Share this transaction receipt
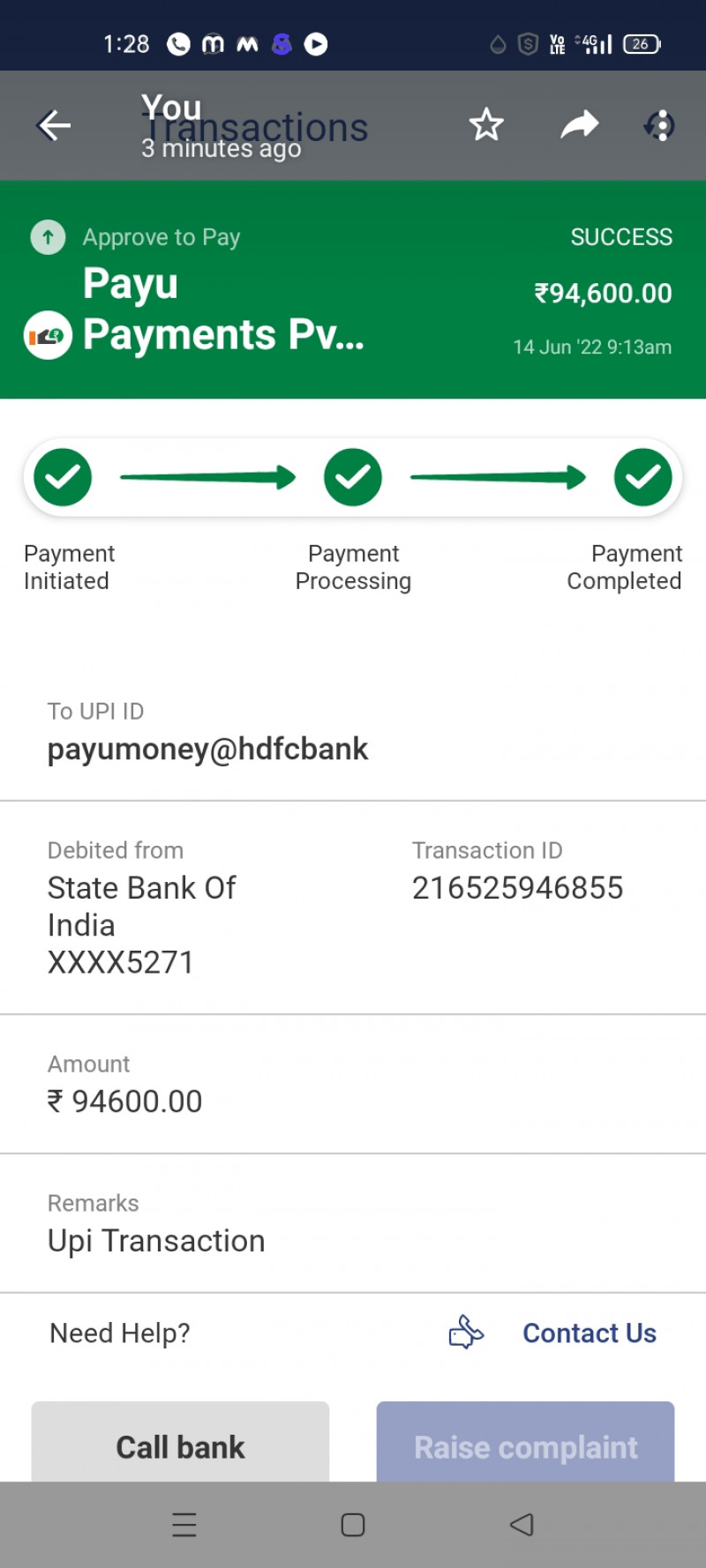Viewport: 706px width, 1568px height. pos(580,125)
